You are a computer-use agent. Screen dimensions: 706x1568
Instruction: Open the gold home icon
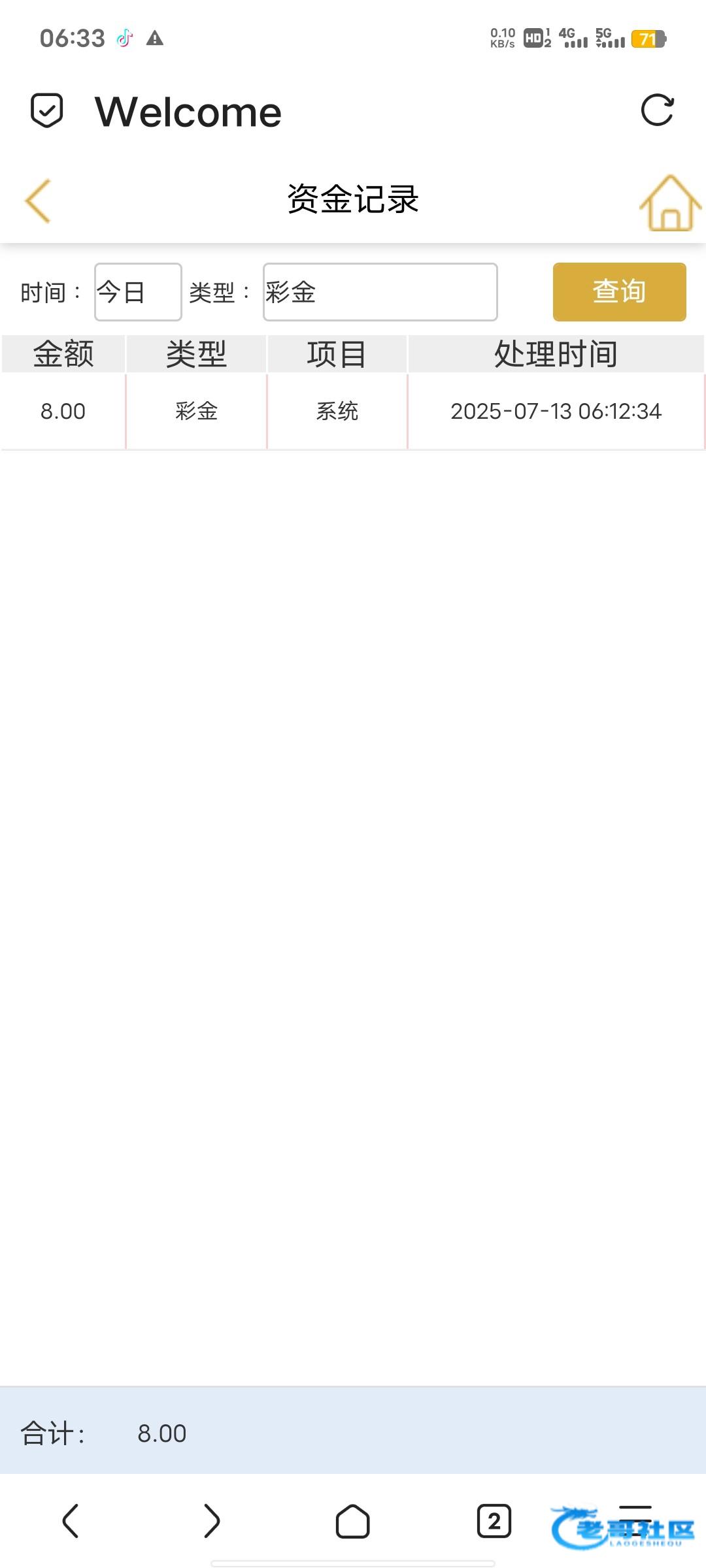(671, 203)
